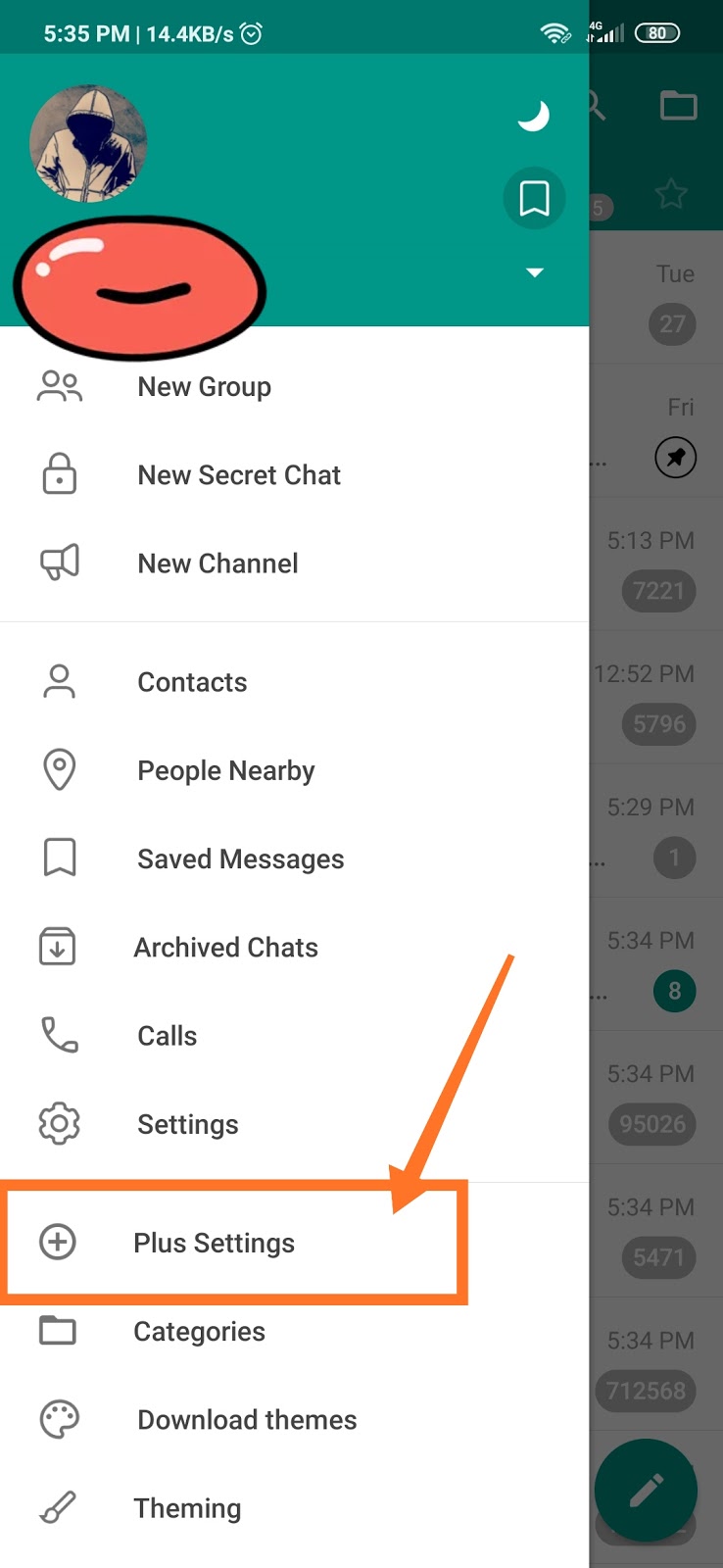723x1568 pixels.
Task: Open the Settings menu entry
Action: (x=187, y=1124)
